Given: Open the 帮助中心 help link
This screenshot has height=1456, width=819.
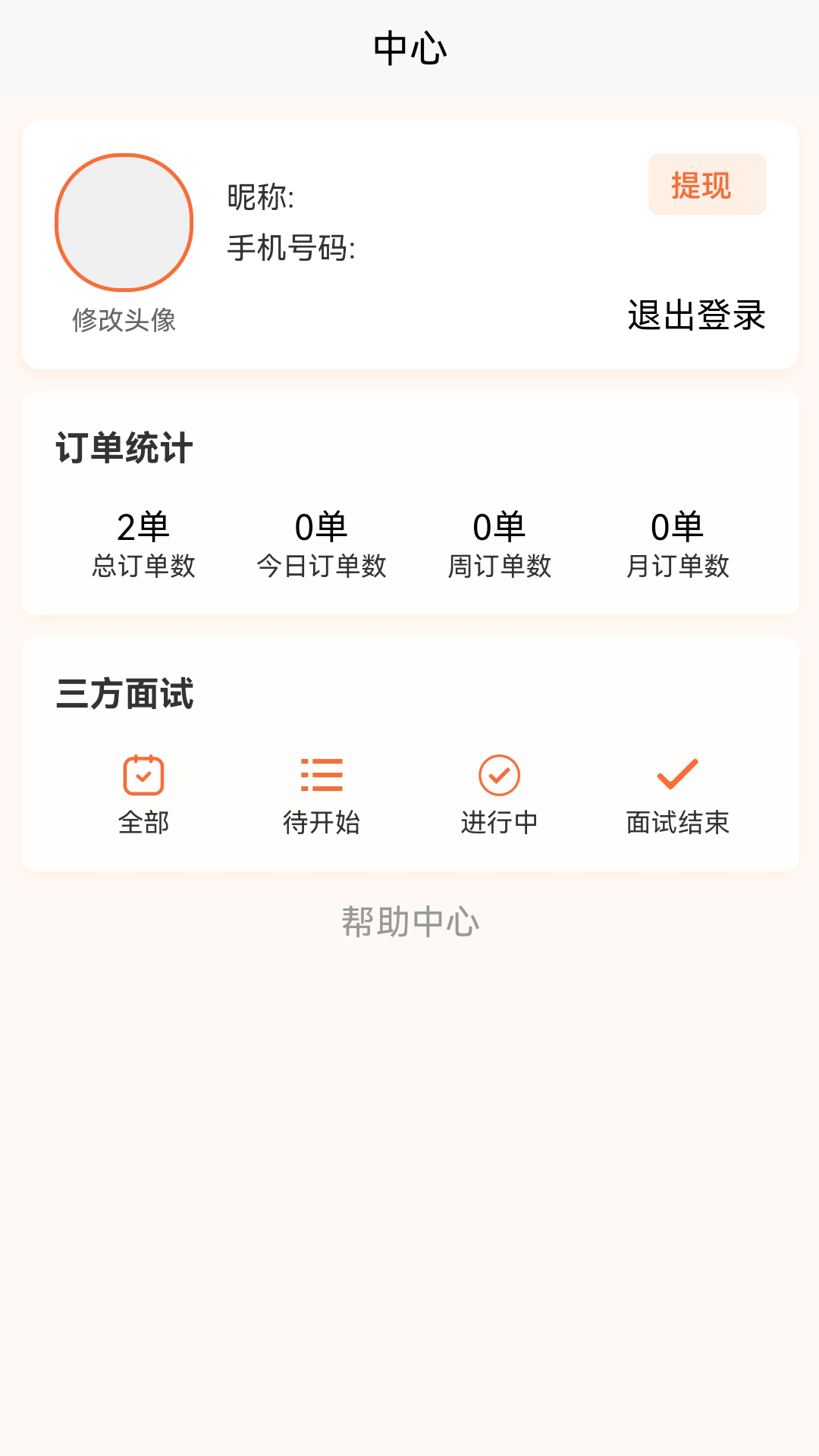Looking at the screenshot, I should point(409,922).
